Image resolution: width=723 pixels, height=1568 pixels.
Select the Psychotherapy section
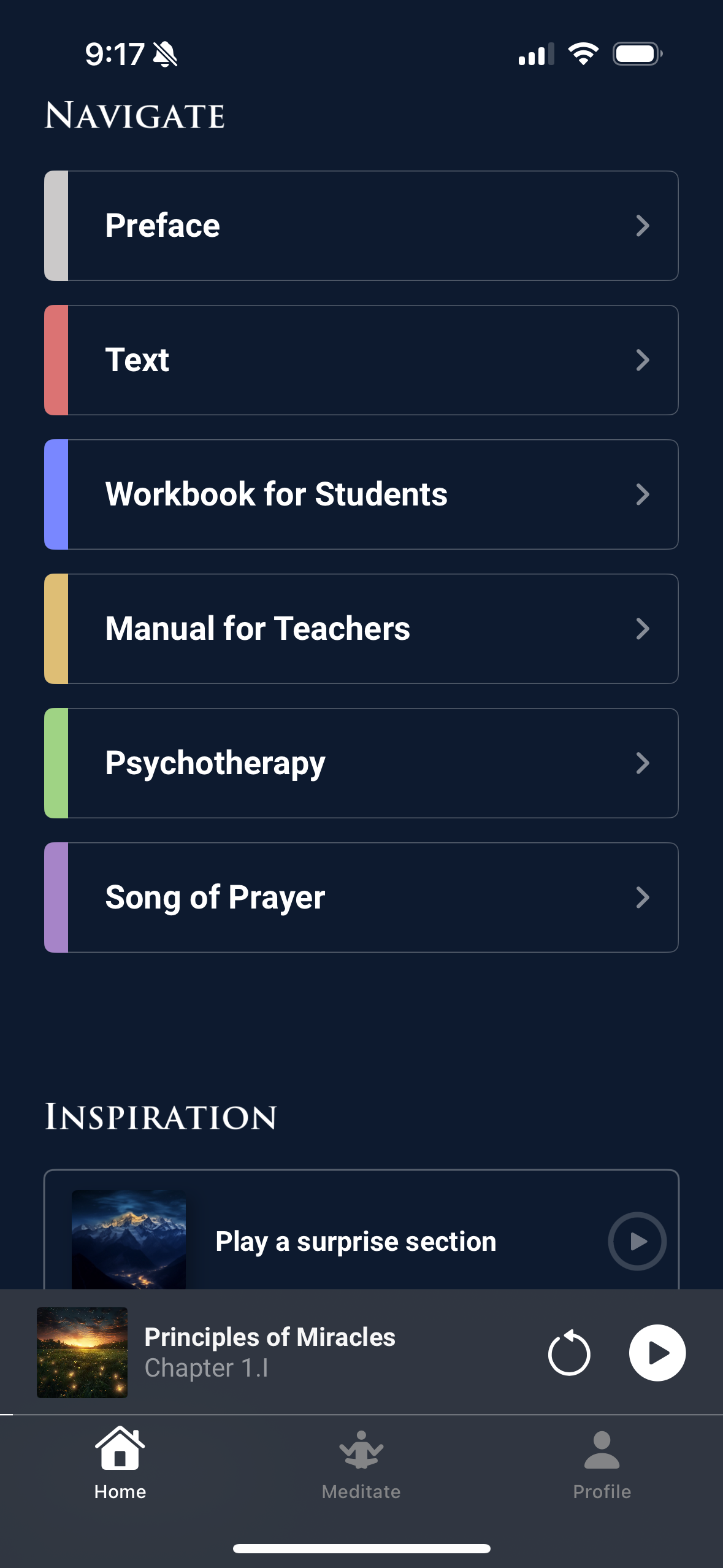click(x=361, y=763)
